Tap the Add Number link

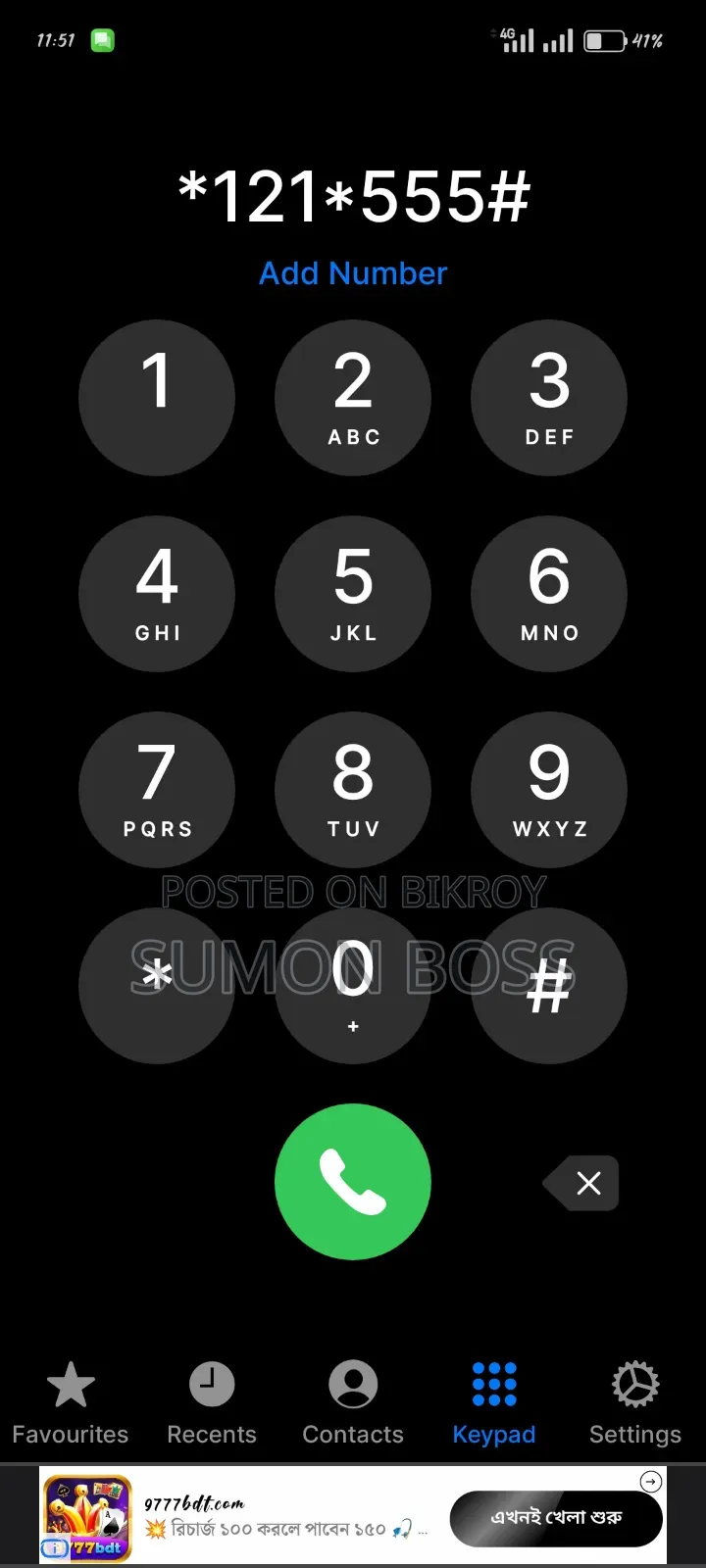tap(353, 273)
